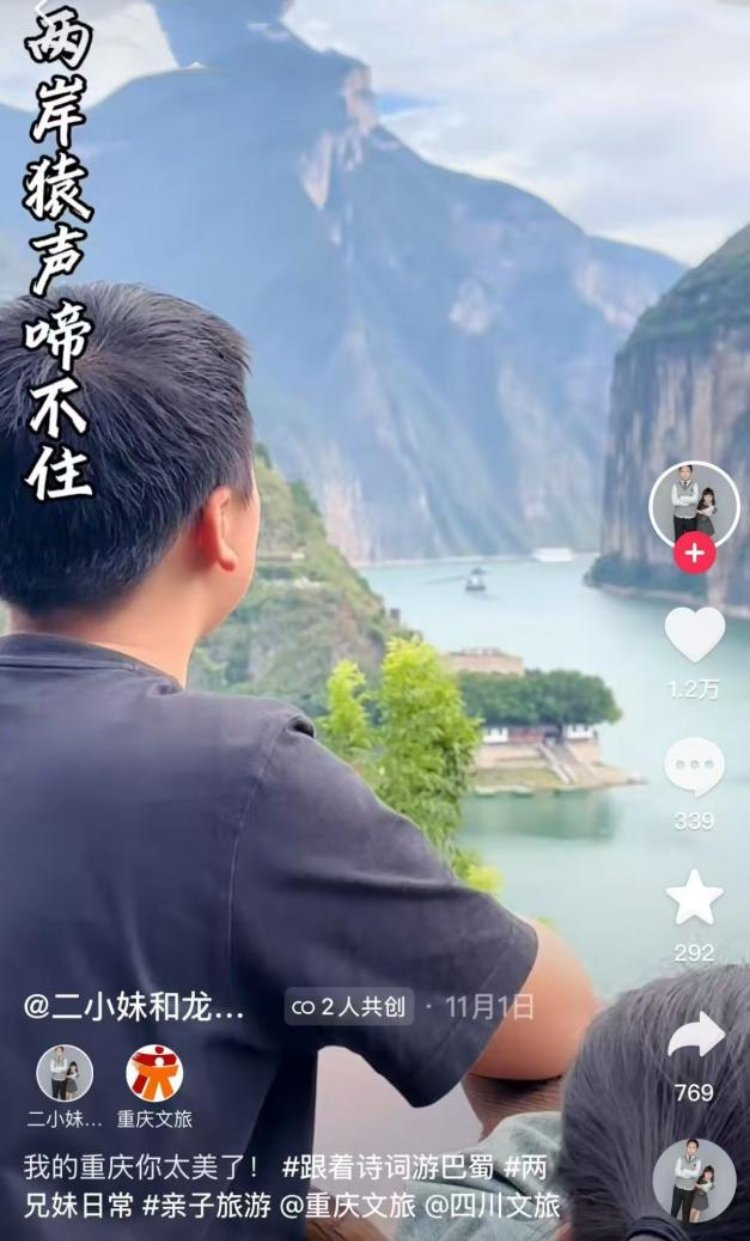Open the @二小妹和龙… author name
Image resolution: width=750 pixels, height=1241 pixels.
134,1006
